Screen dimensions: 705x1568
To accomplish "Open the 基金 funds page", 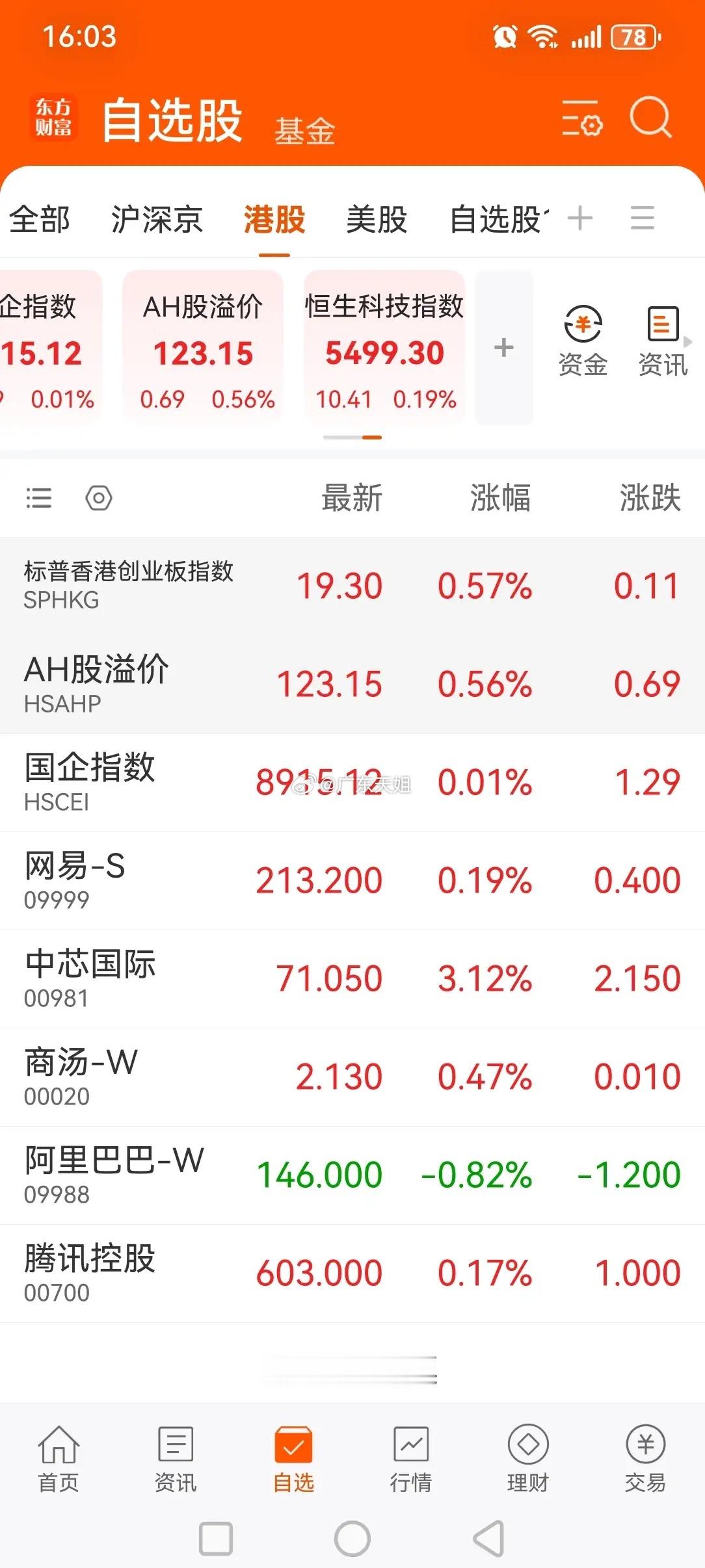I will tap(304, 130).
